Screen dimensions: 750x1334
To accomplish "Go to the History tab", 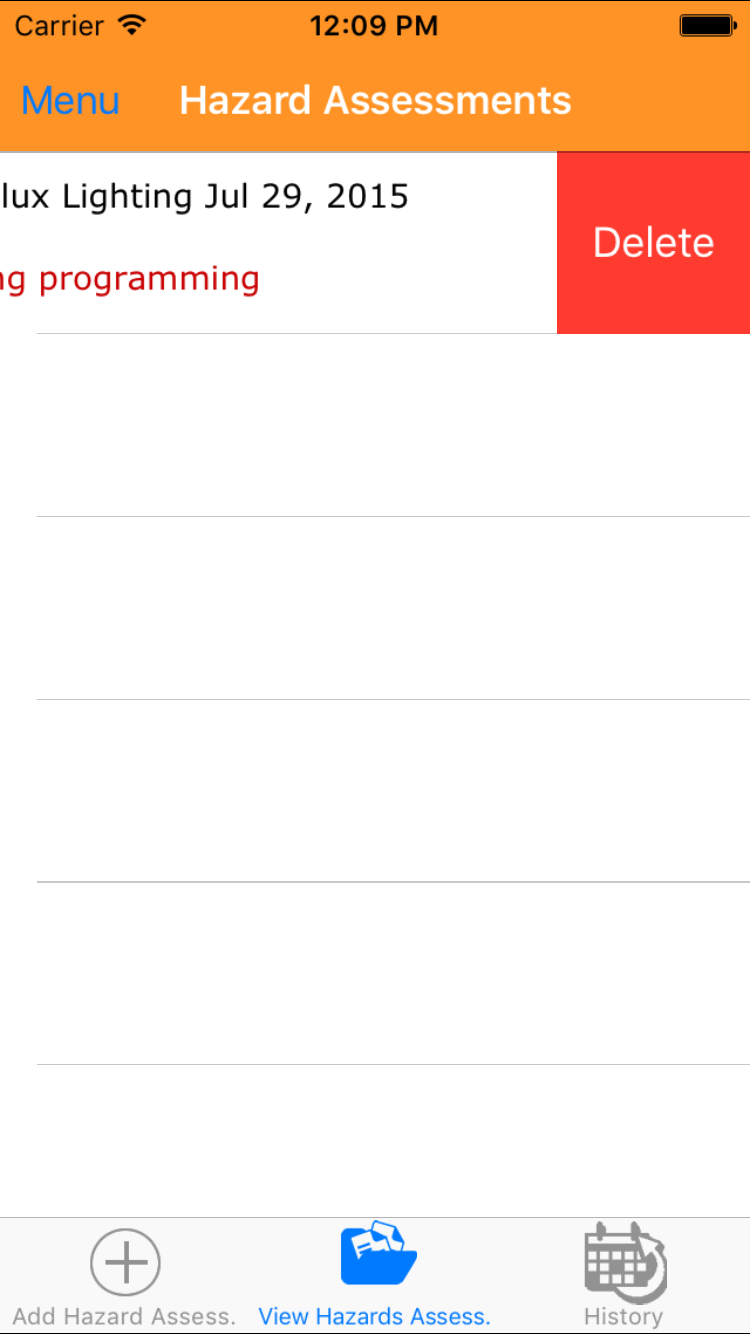I will [x=624, y=1276].
